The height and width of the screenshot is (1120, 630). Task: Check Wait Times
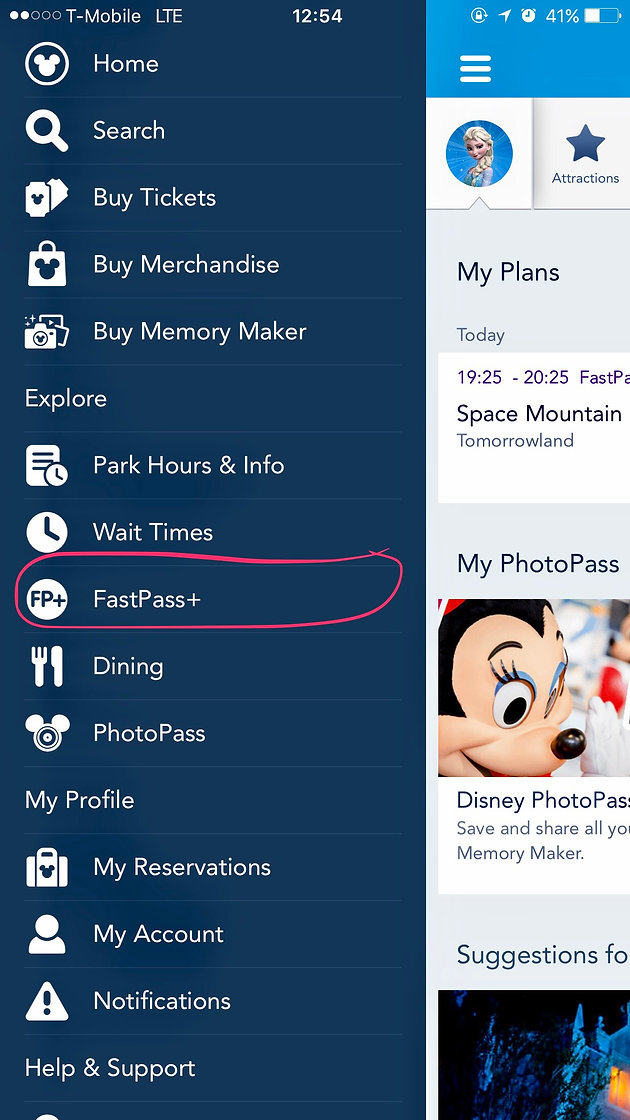pyautogui.click(x=152, y=533)
